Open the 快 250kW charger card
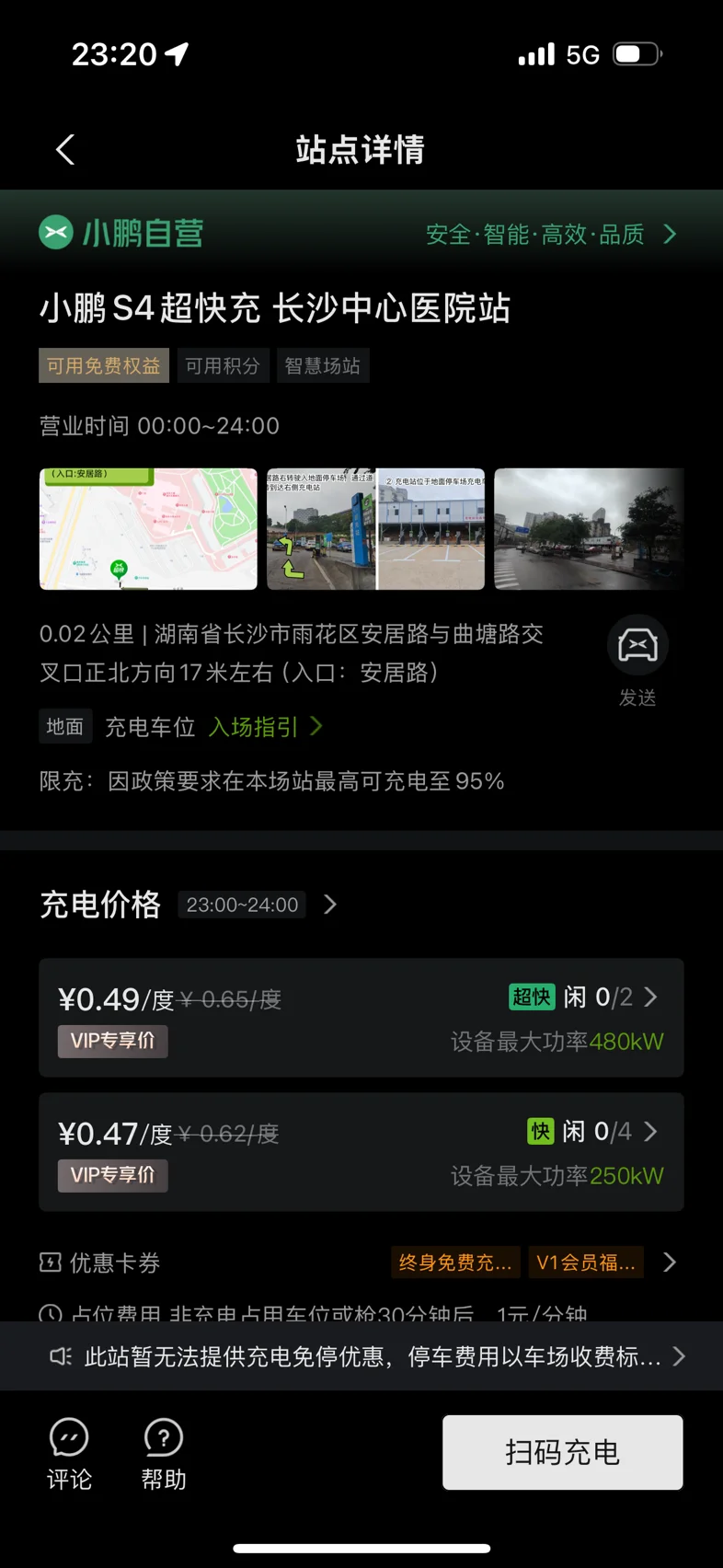Screen dimensions: 723x1568 pyautogui.click(x=361, y=1152)
